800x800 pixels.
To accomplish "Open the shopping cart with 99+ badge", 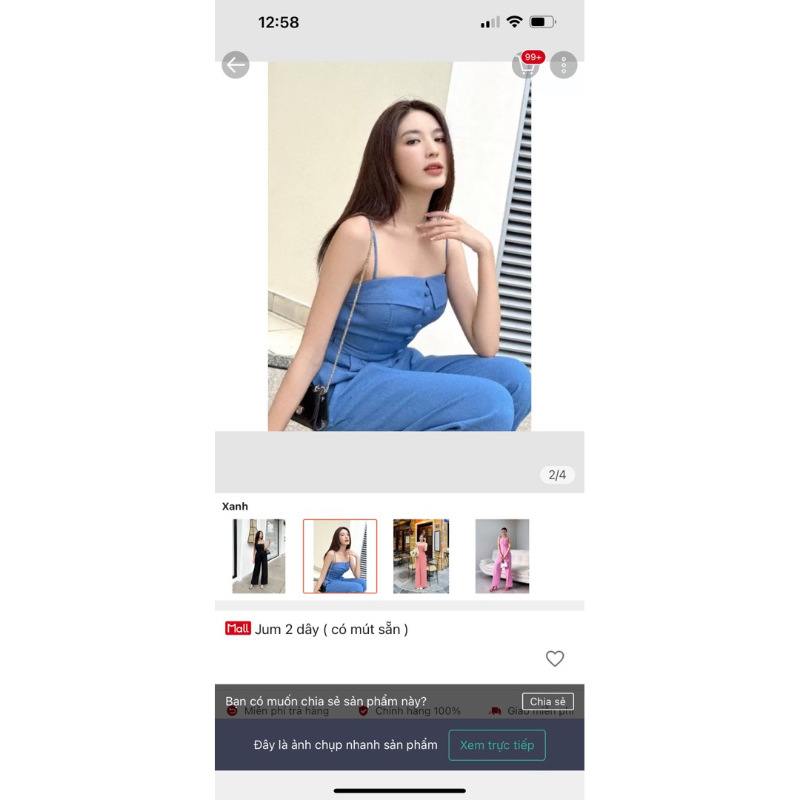I will (x=527, y=65).
